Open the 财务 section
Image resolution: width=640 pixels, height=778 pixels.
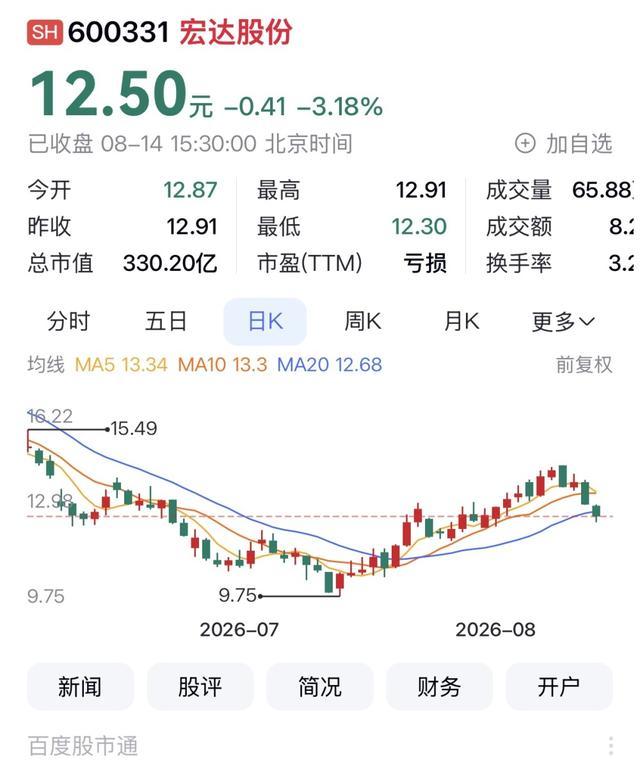pos(439,687)
